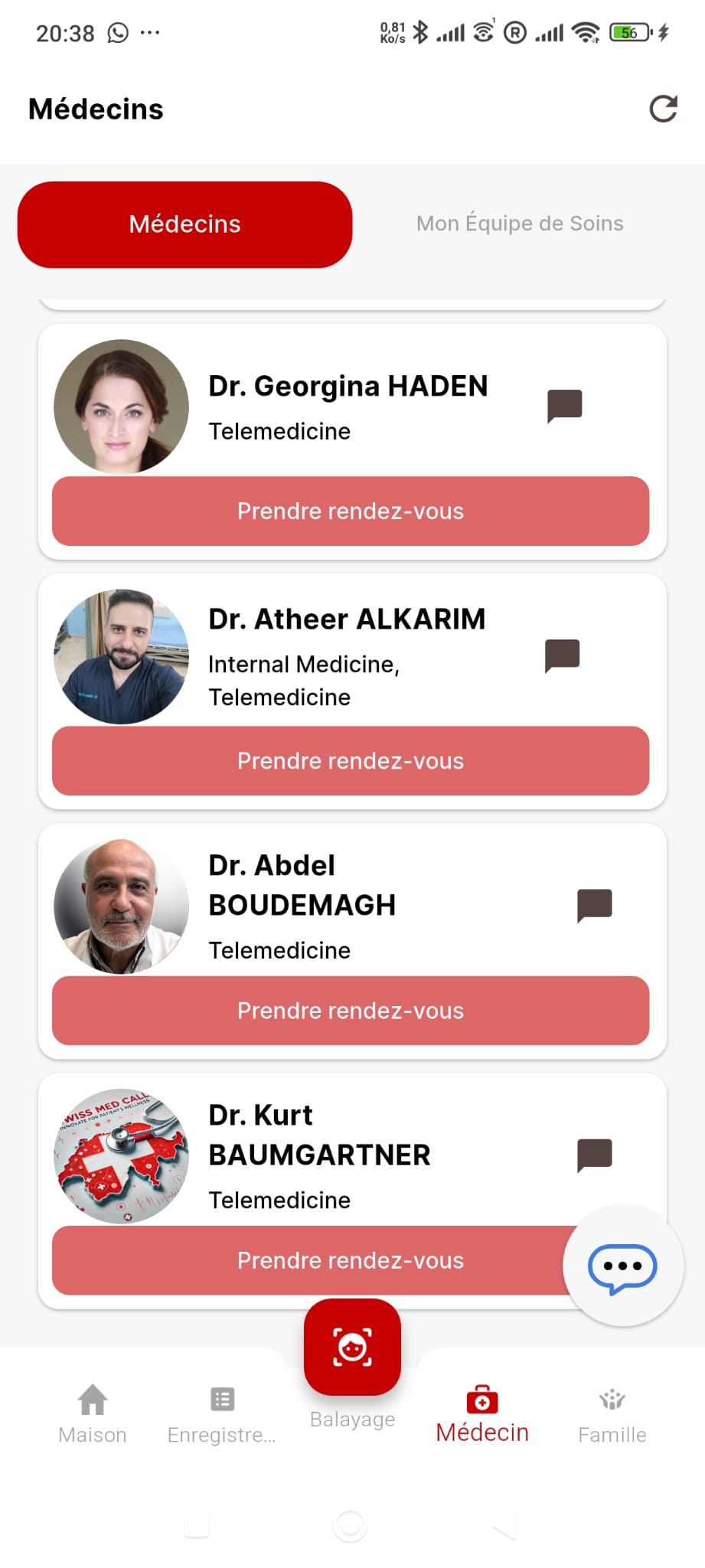Screen dimensions: 705x1568
Task: Select the Médecin bottom tab
Action: [482, 1413]
